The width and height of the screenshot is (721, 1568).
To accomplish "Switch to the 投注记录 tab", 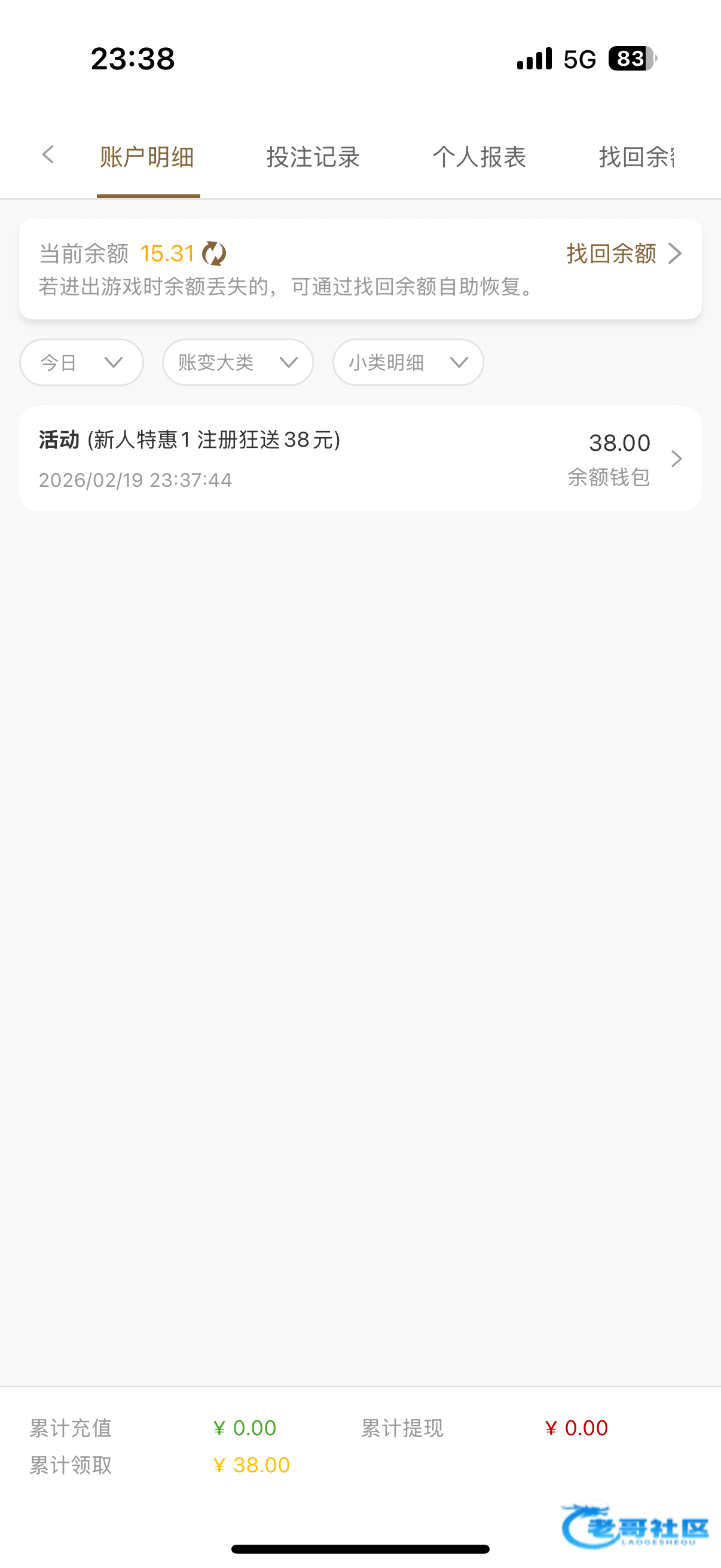I will (313, 157).
